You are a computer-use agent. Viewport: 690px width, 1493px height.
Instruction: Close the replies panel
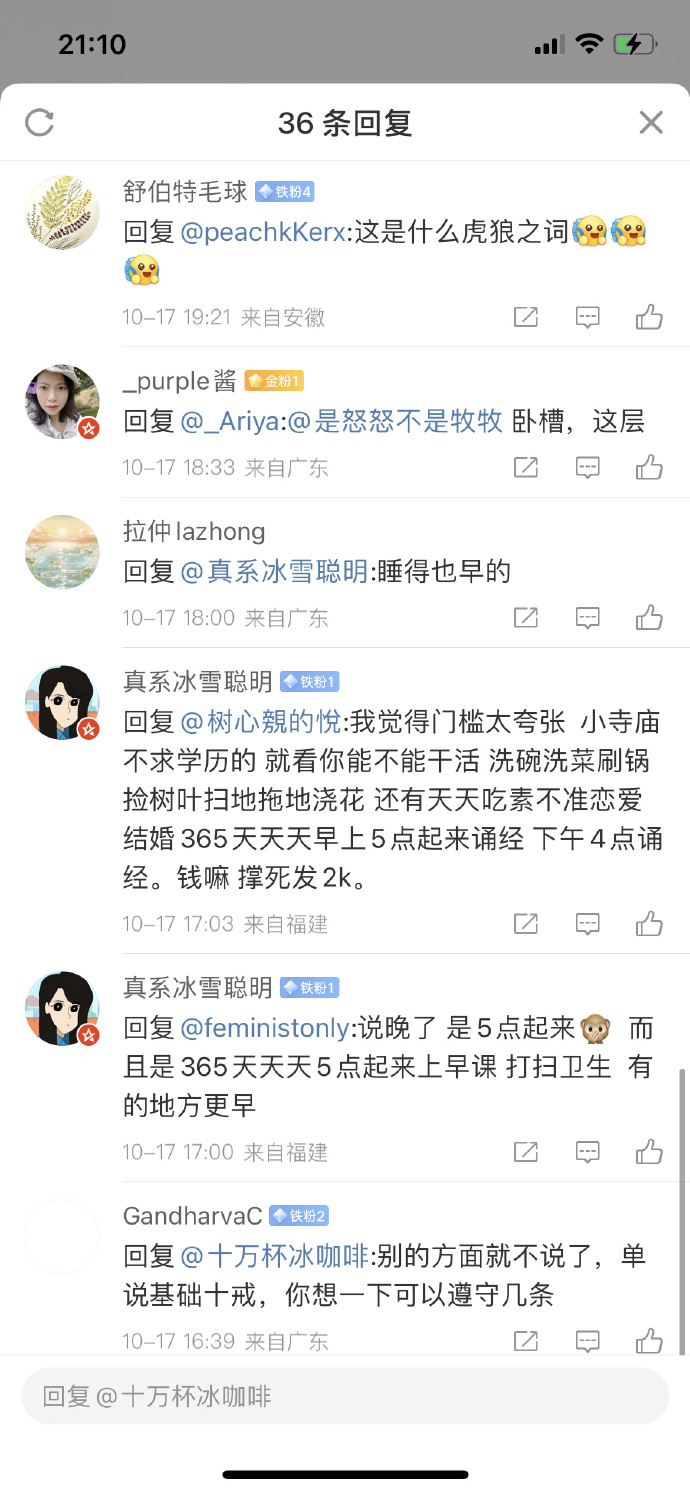click(x=651, y=123)
